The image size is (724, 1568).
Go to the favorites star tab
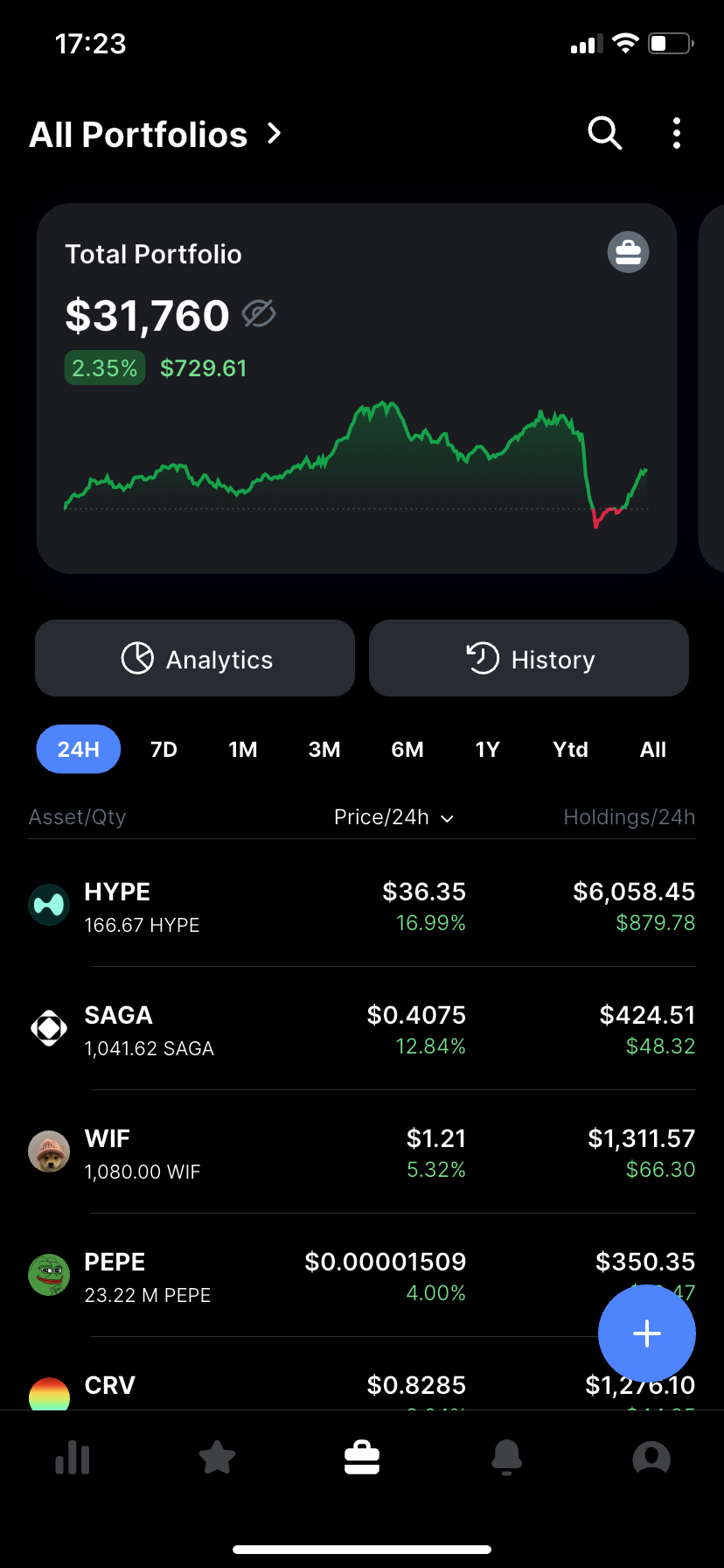click(x=217, y=1458)
